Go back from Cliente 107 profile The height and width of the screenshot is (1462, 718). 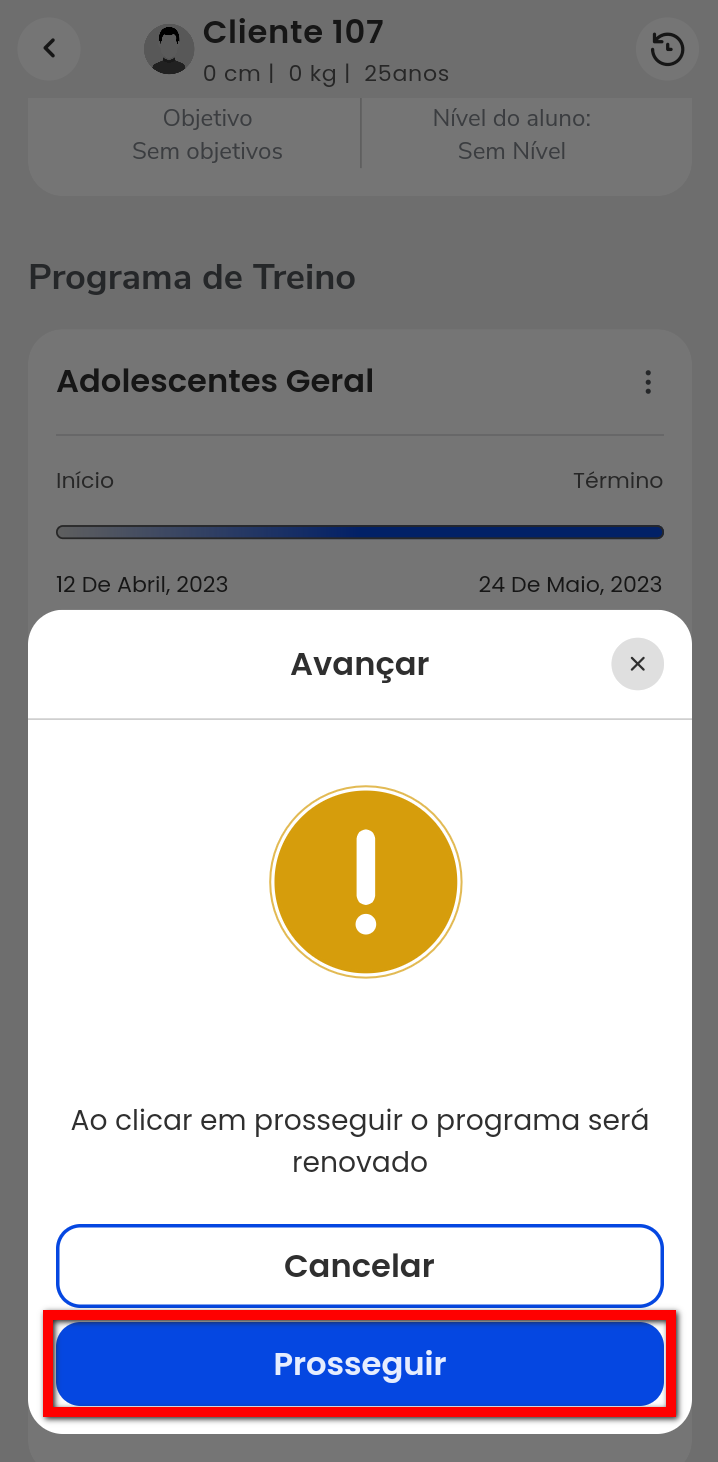point(49,48)
